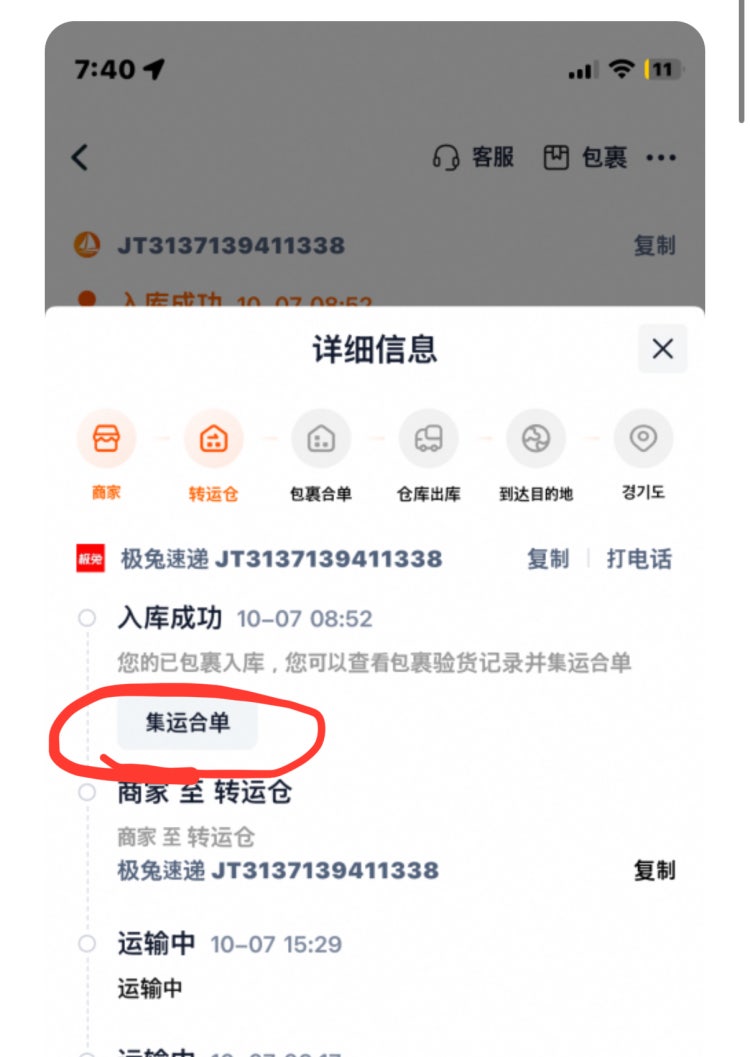Go back with the top-left arrow
Viewport: 750px width, 1057px height.
tap(81, 157)
